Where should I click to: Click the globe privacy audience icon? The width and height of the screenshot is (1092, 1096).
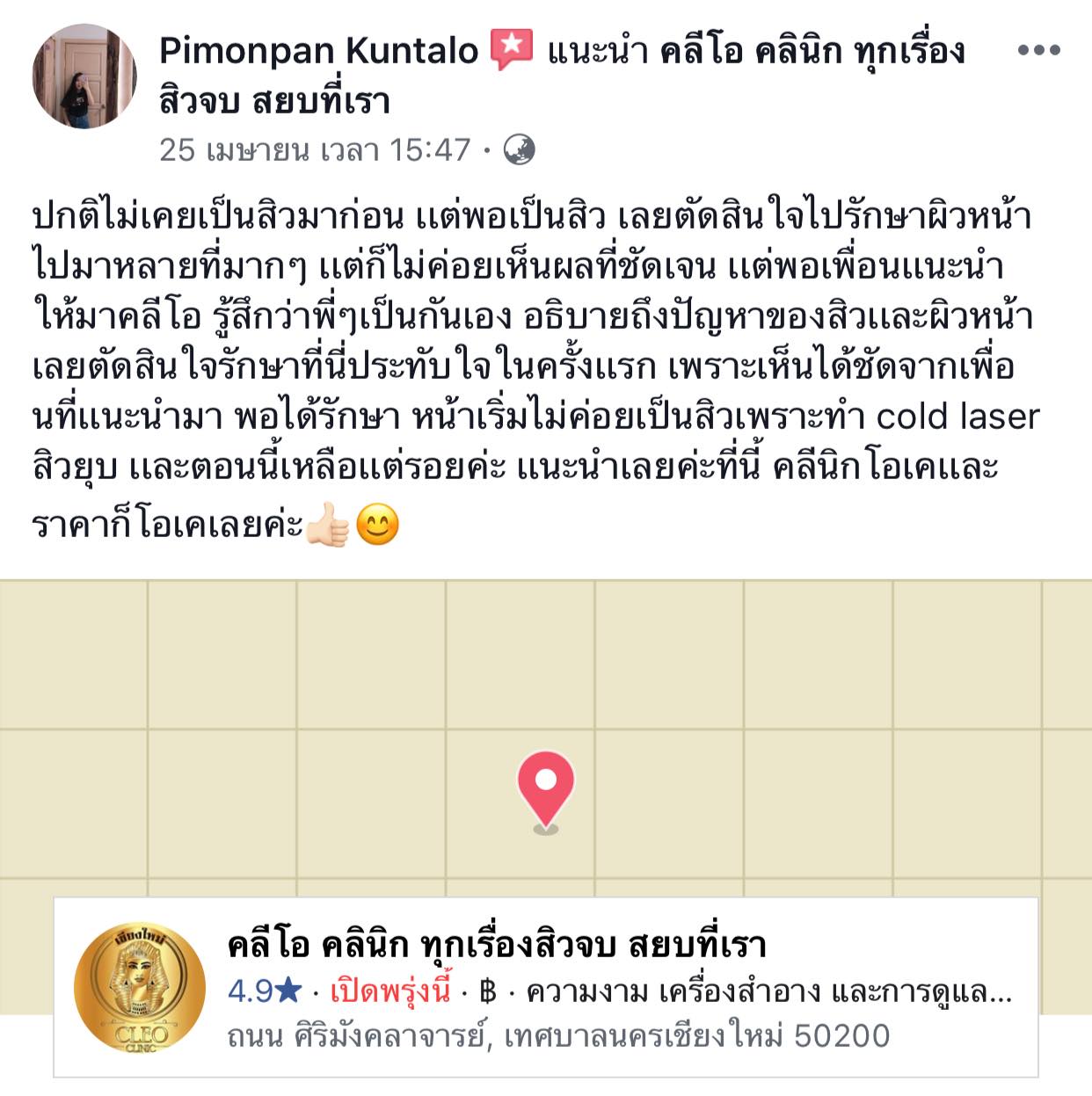pyautogui.click(x=521, y=151)
